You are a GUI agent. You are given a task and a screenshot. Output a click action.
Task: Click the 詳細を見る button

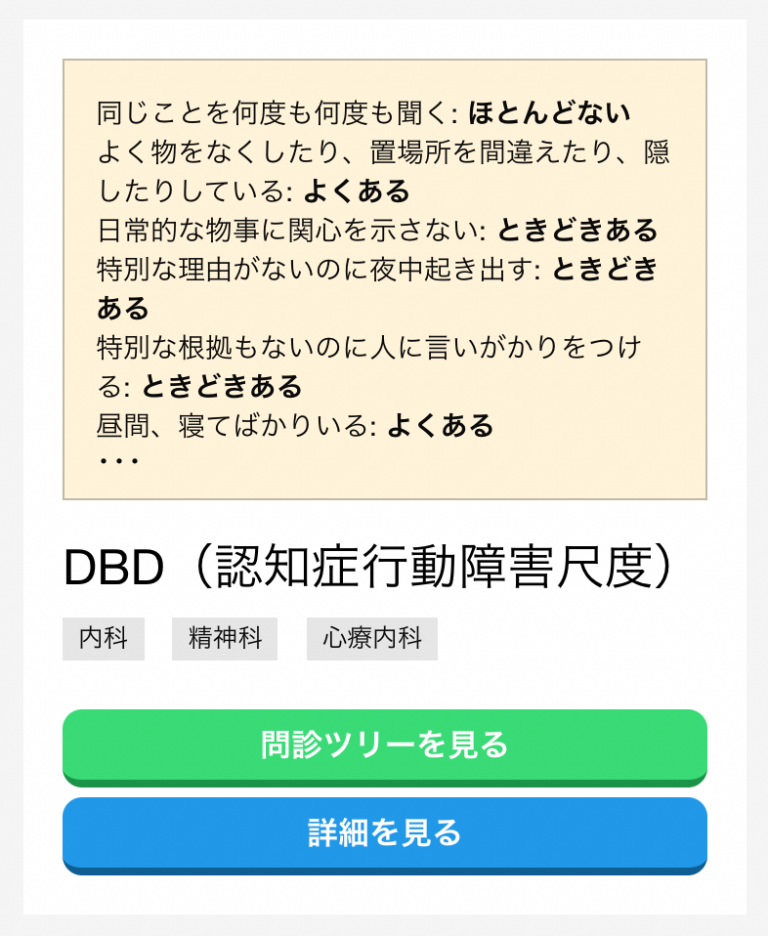(x=383, y=836)
